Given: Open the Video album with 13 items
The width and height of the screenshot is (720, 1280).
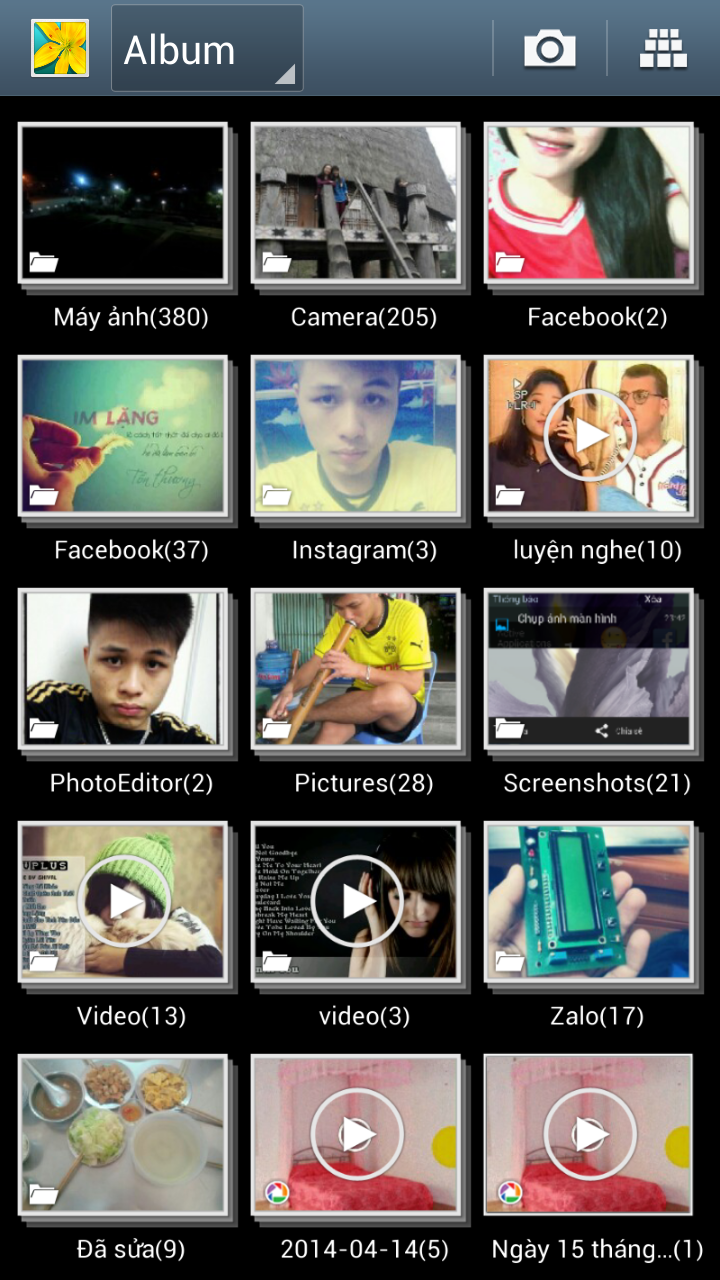Looking at the screenshot, I should tap(122, 902).
